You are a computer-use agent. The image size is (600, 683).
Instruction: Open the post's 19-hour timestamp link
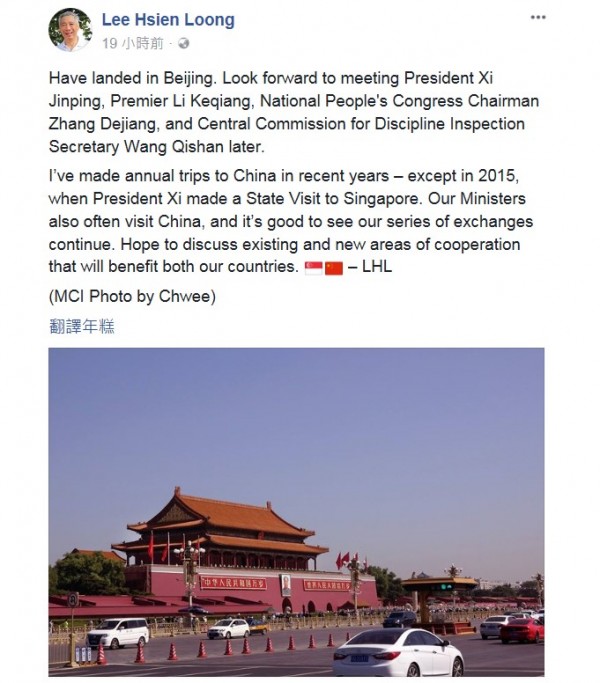click(x=133, y=43)
